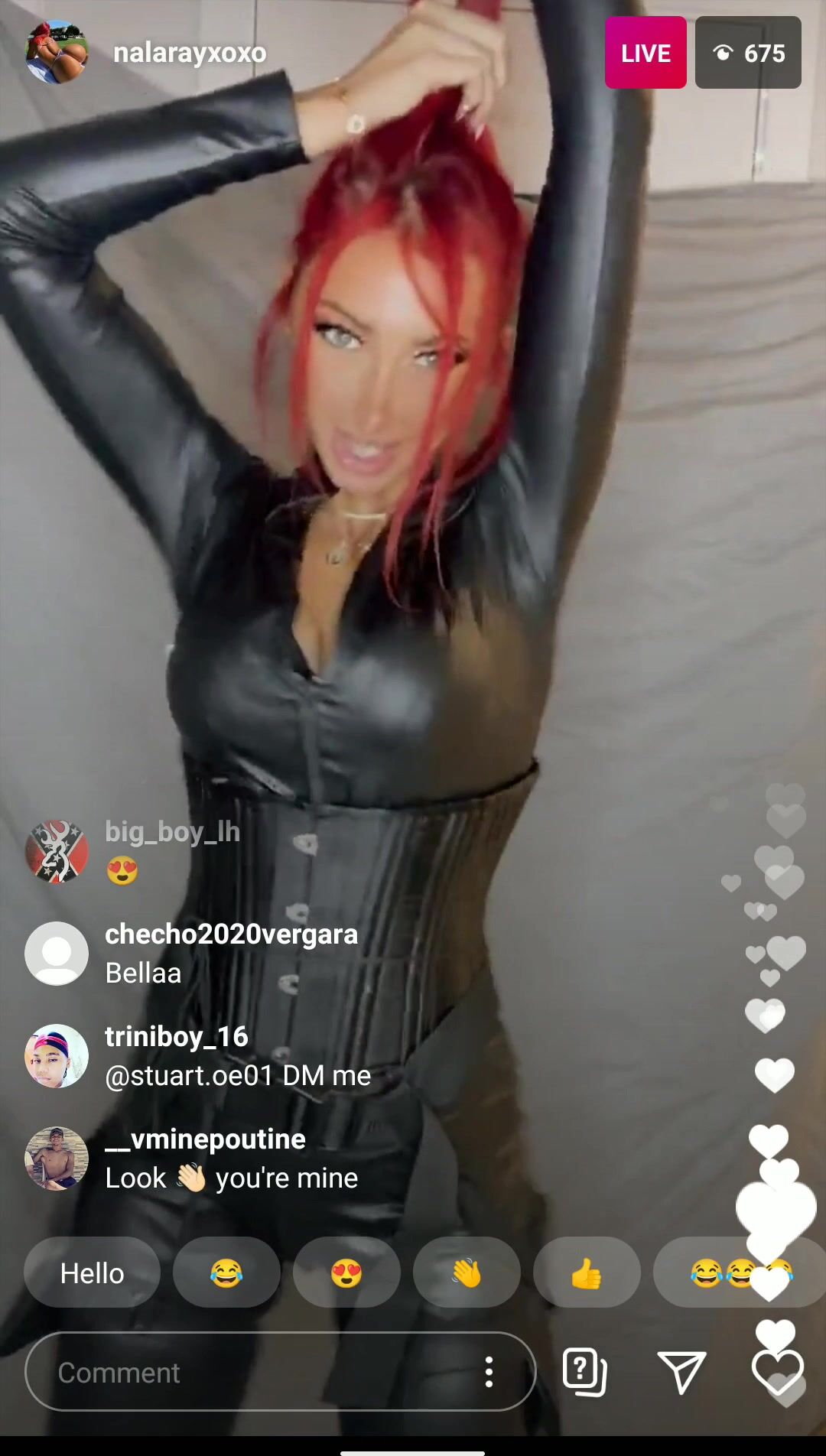Send the triple laughing emoji reaction

click(x=734, y=1273)
